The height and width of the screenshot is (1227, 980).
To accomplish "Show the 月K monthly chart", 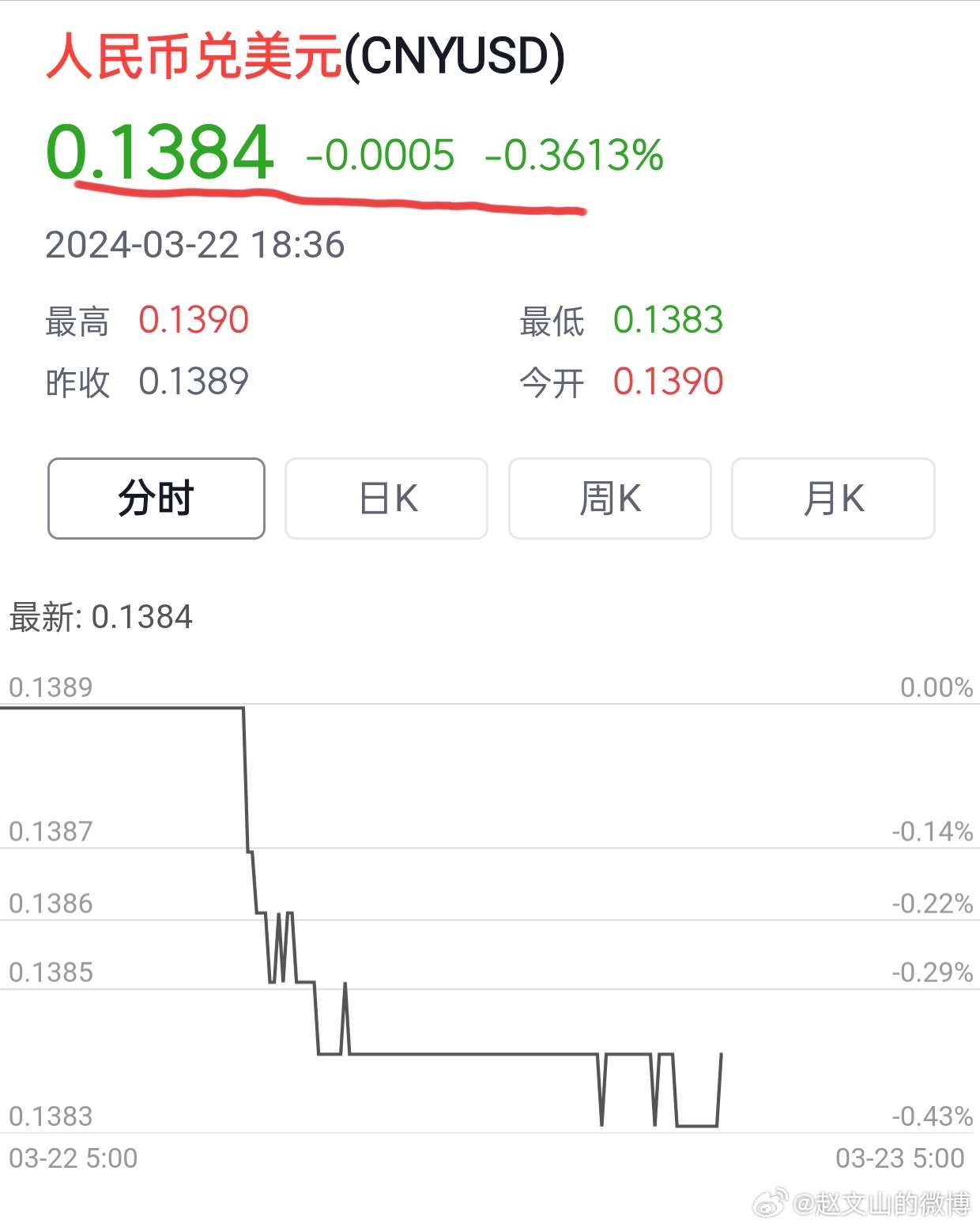I will [x=833, y=499].
